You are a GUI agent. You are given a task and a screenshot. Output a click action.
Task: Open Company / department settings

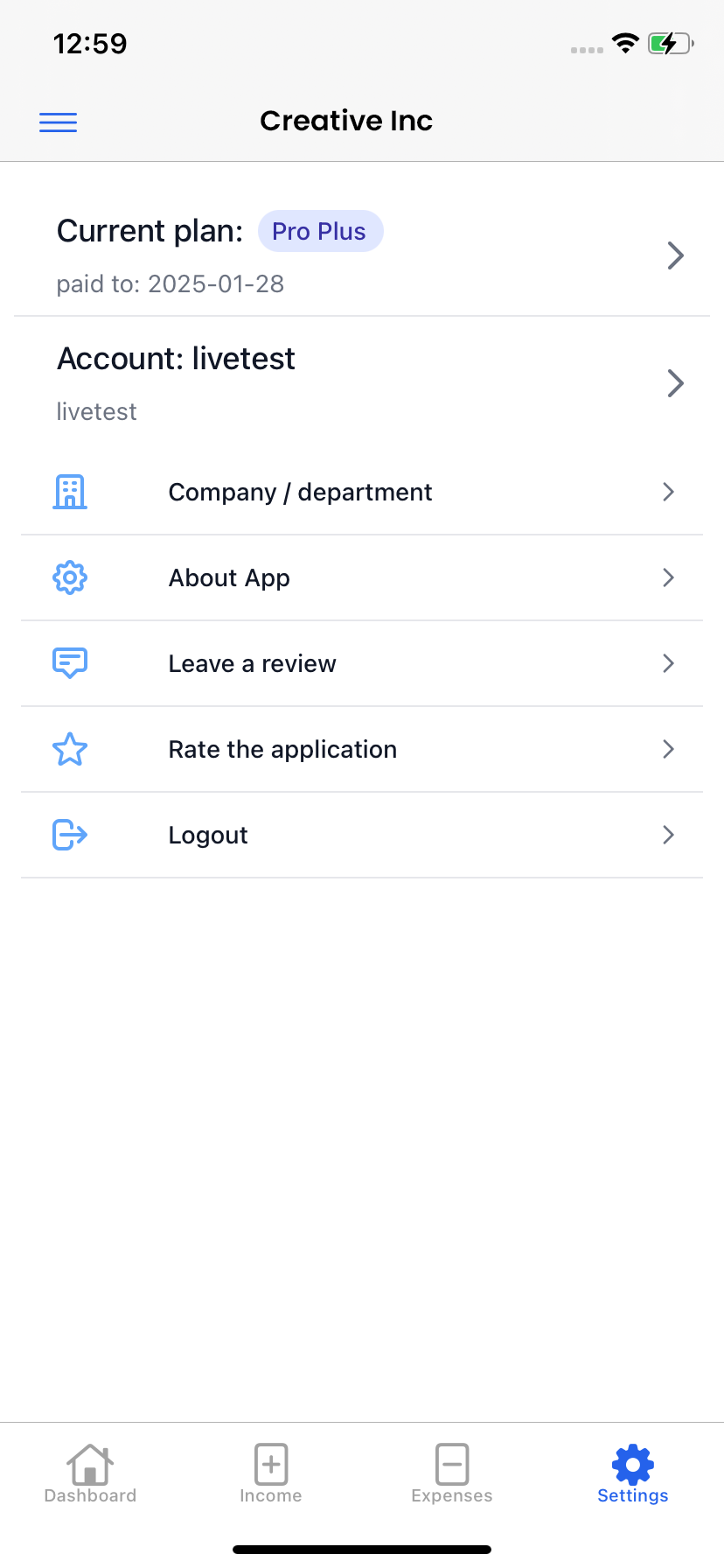pos(362,492)
